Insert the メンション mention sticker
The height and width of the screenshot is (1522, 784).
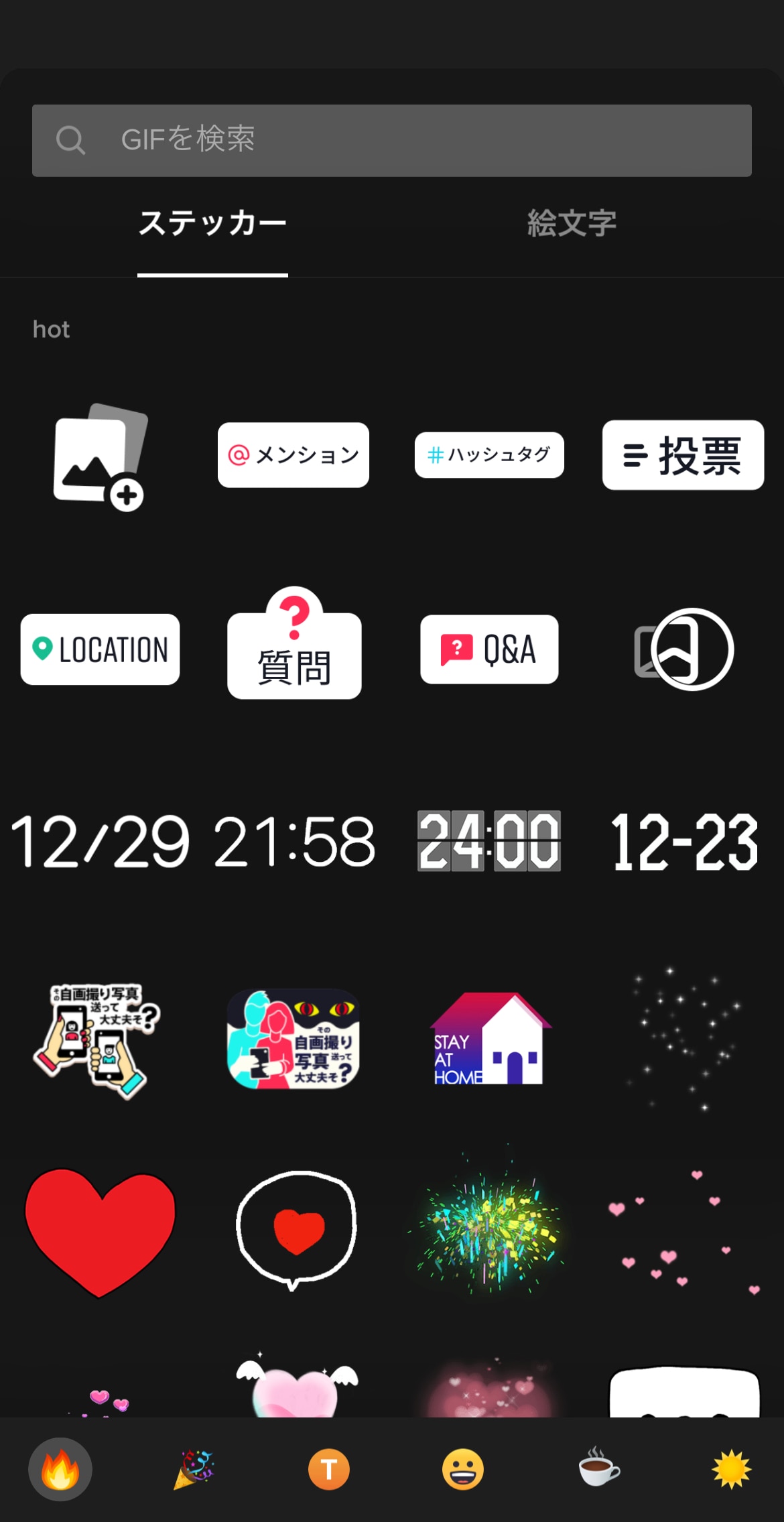293,455
